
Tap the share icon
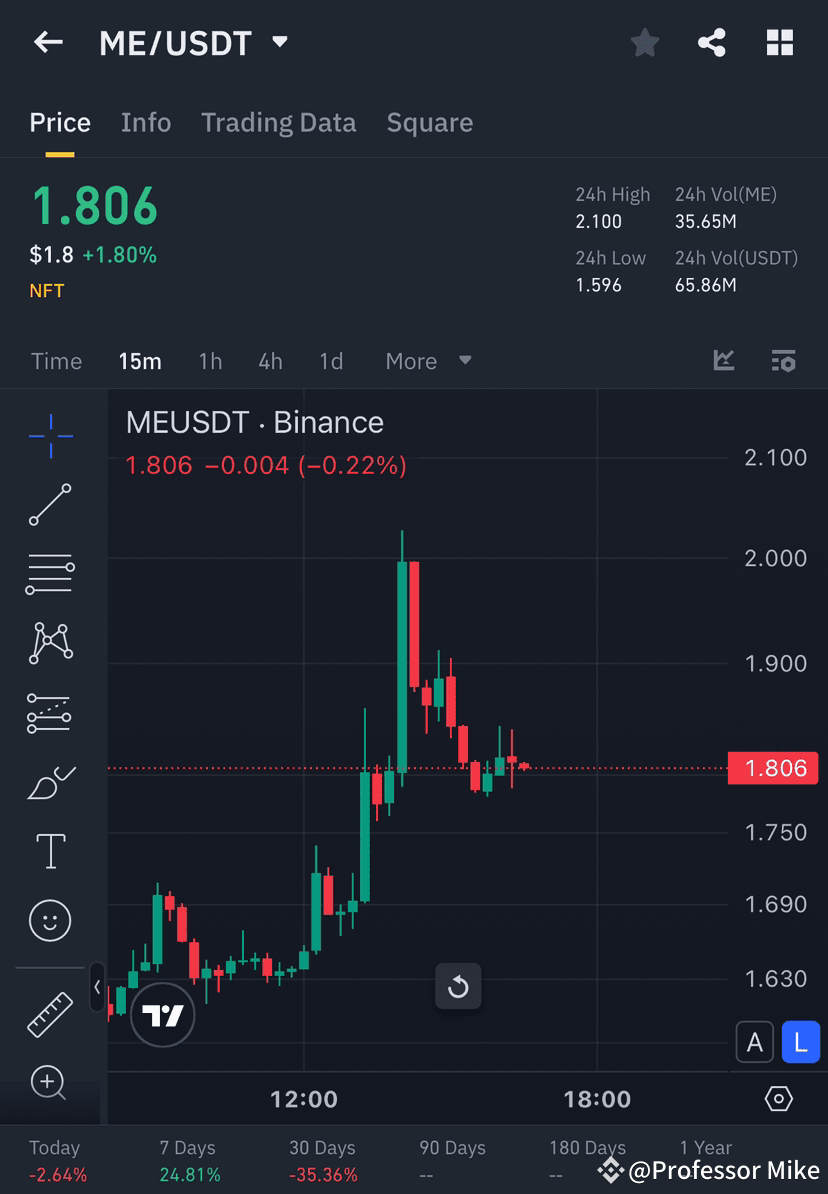point(712,42)
